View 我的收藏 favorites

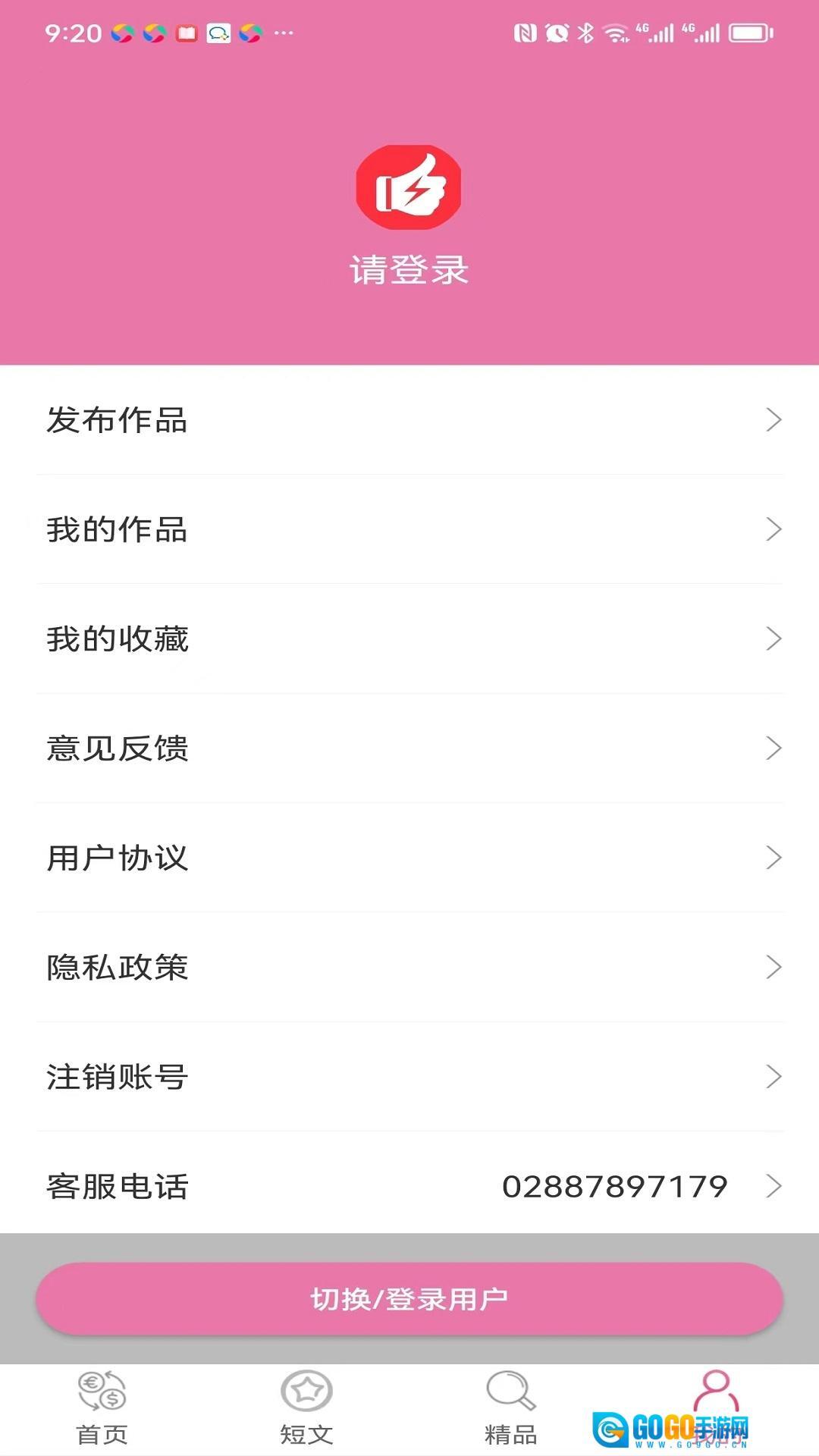point(409,639)
